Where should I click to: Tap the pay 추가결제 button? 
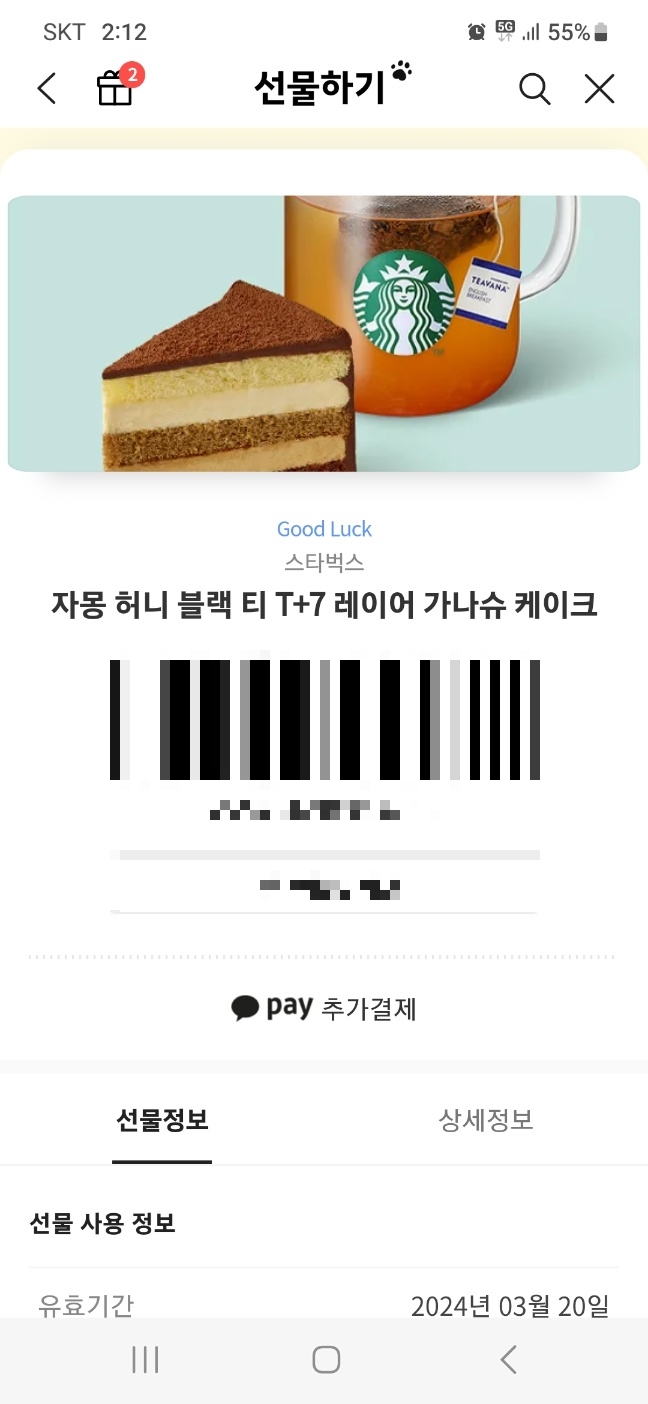pos(324,1008)
